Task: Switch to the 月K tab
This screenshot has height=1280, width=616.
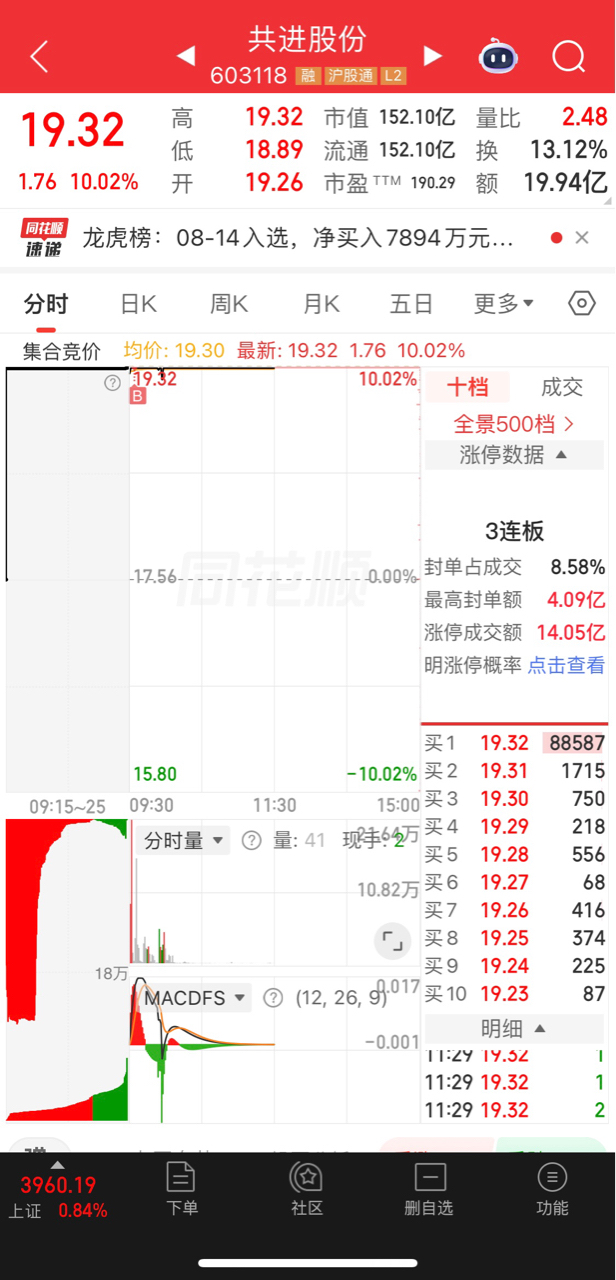Action: coord(321,304)
